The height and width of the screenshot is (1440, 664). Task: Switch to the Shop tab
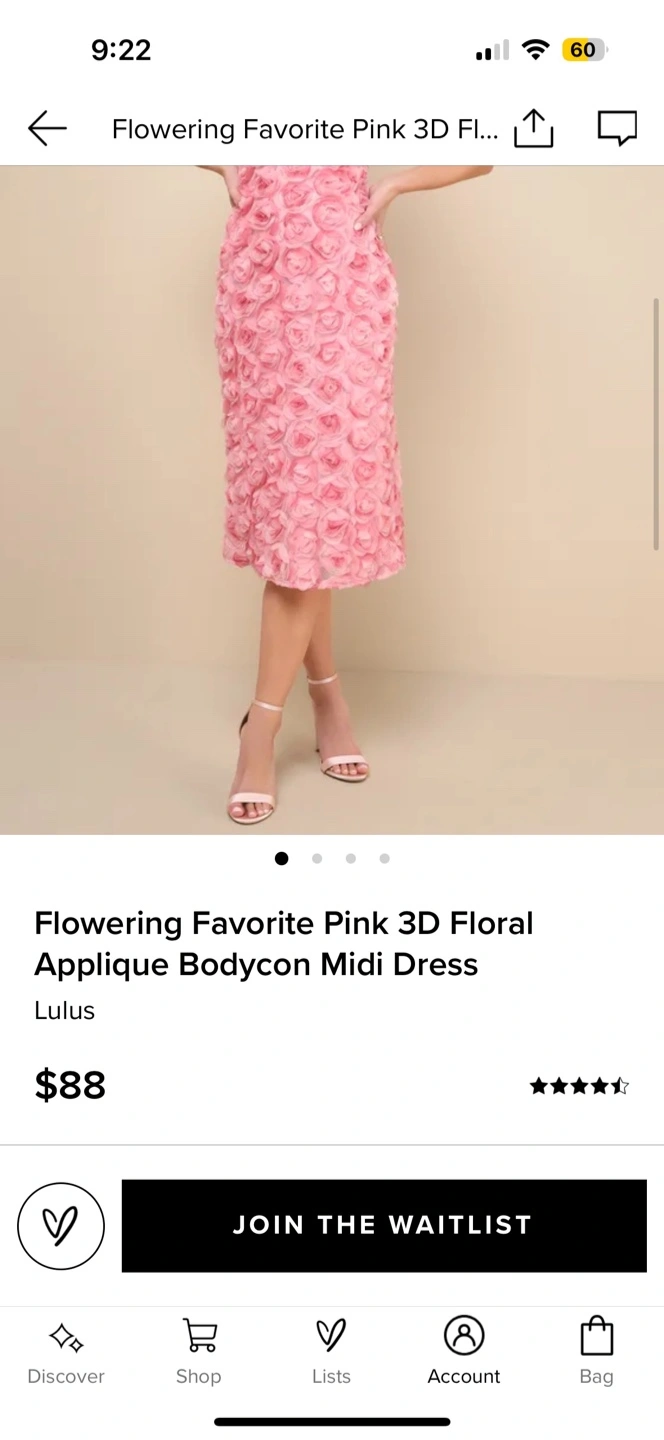tap(199, 1352)
